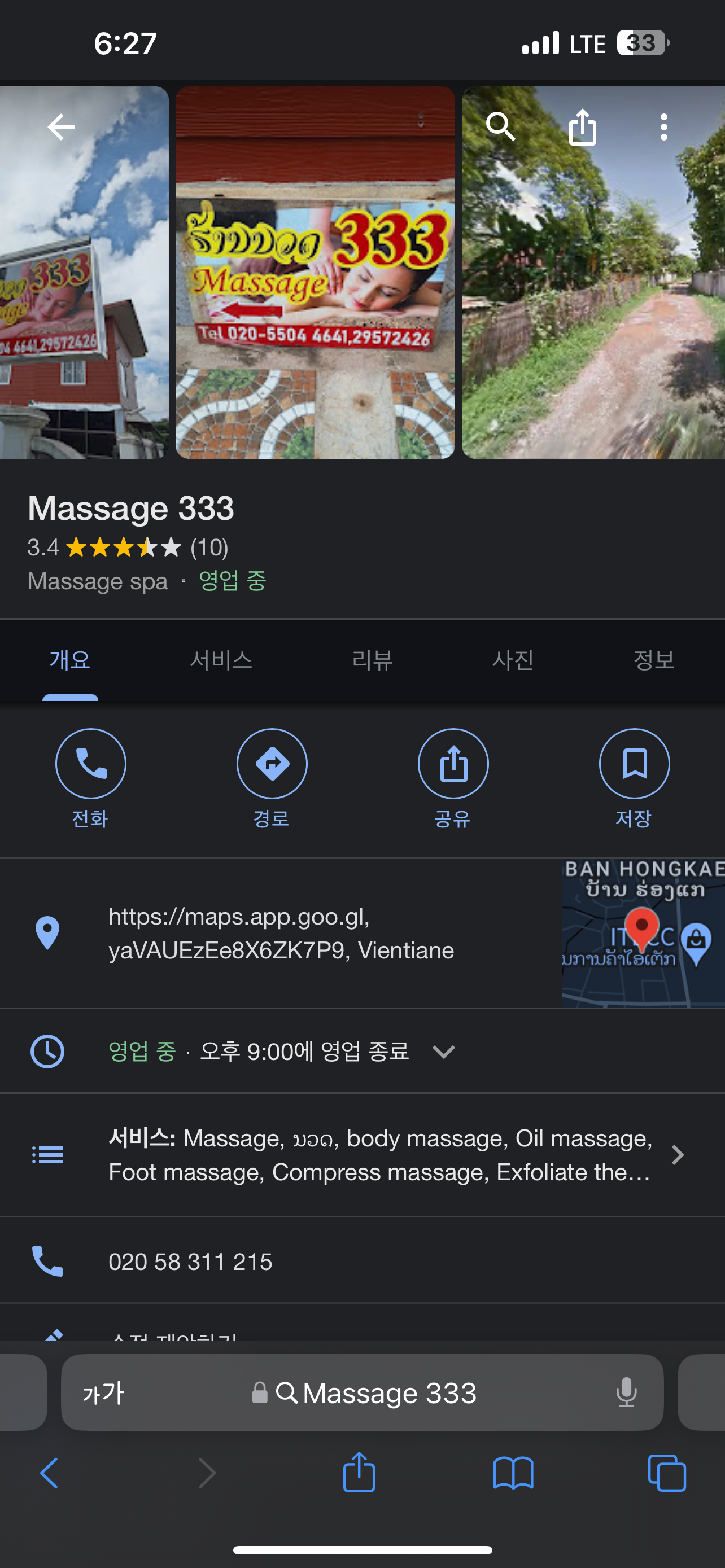This screenshot has height=1568, width=725.
Task: Open Safari bookmarks book icon
Action: pos(513,1474)
